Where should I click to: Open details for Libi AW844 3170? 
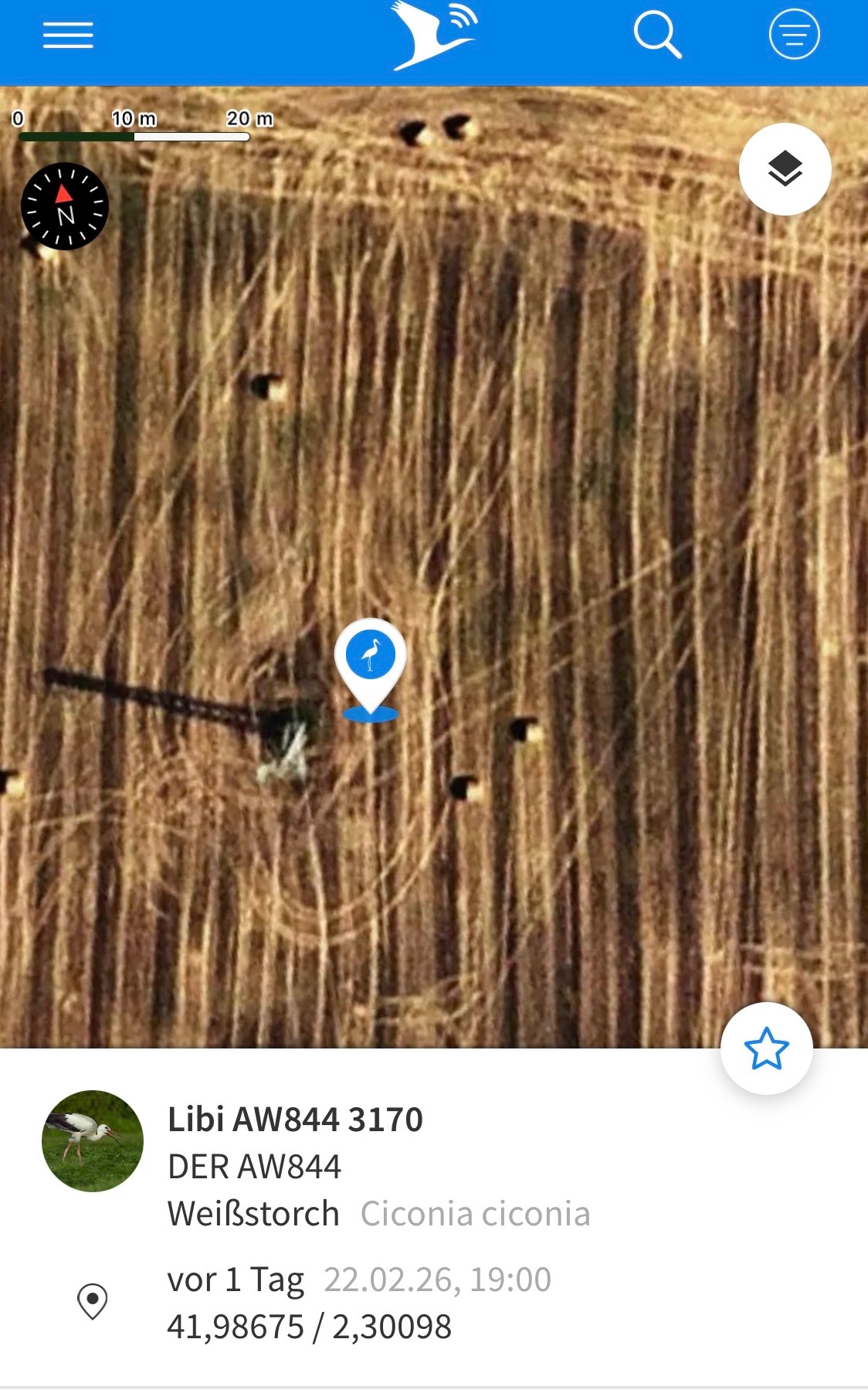(x=295, y=1120)
